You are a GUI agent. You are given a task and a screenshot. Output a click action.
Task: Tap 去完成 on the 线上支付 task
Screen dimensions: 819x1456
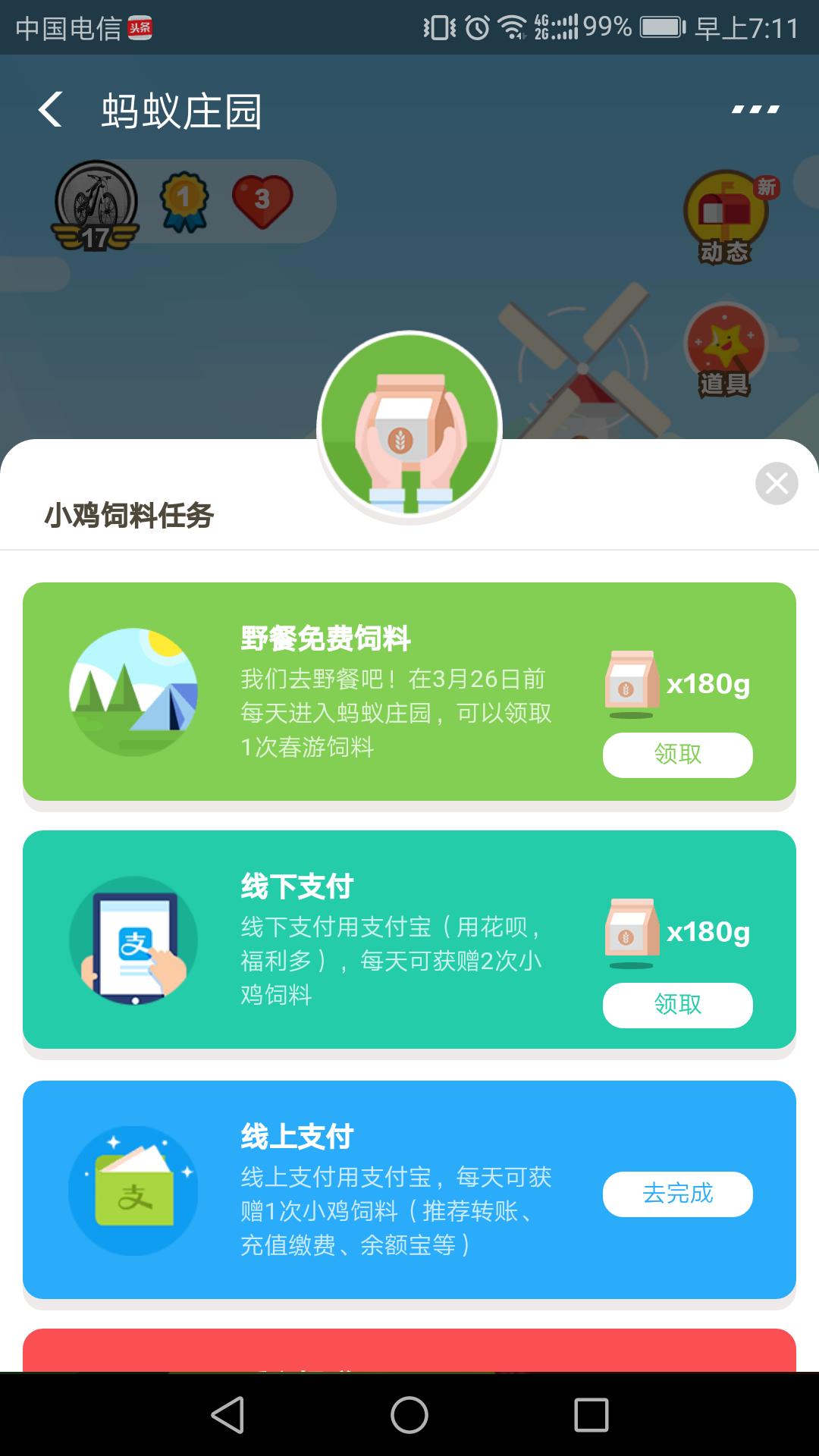679,1193
